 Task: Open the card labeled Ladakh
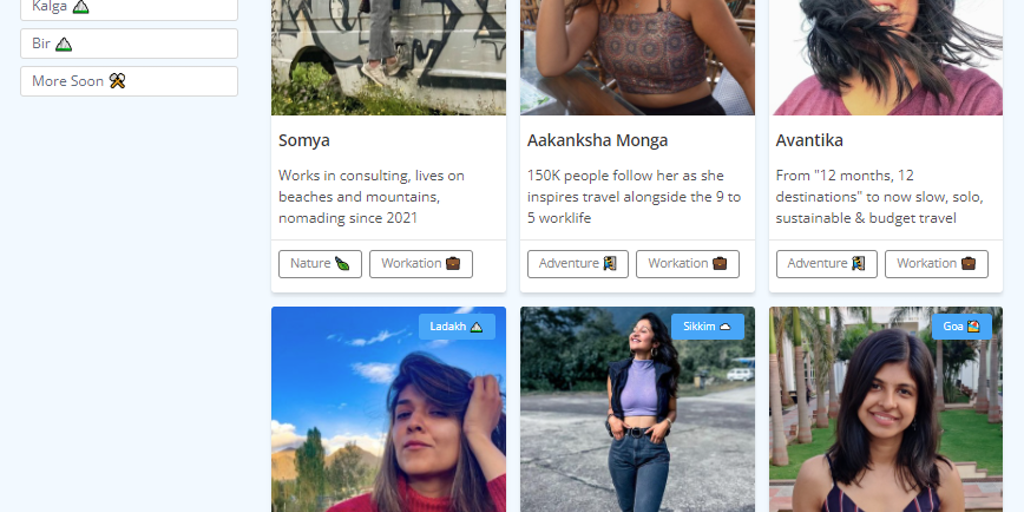coord(388,420)
